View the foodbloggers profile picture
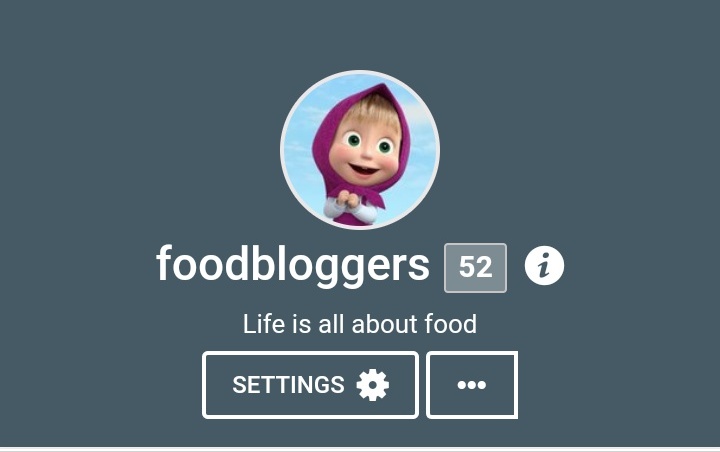Image resolution: width=720 pixels, height=452 pixels. pyautogui.click(x=360, y=150)
